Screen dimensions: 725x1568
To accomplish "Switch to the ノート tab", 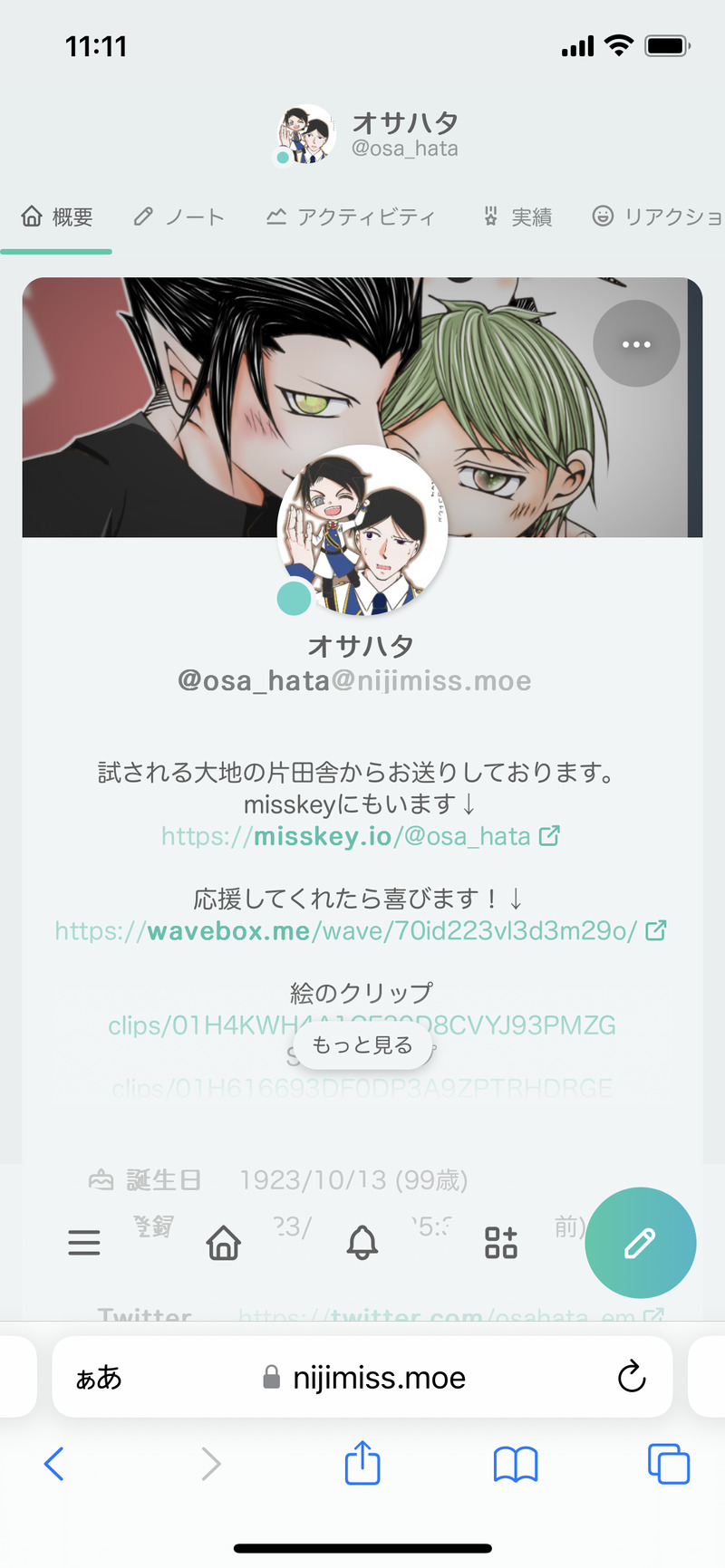I will coord(179,217).
